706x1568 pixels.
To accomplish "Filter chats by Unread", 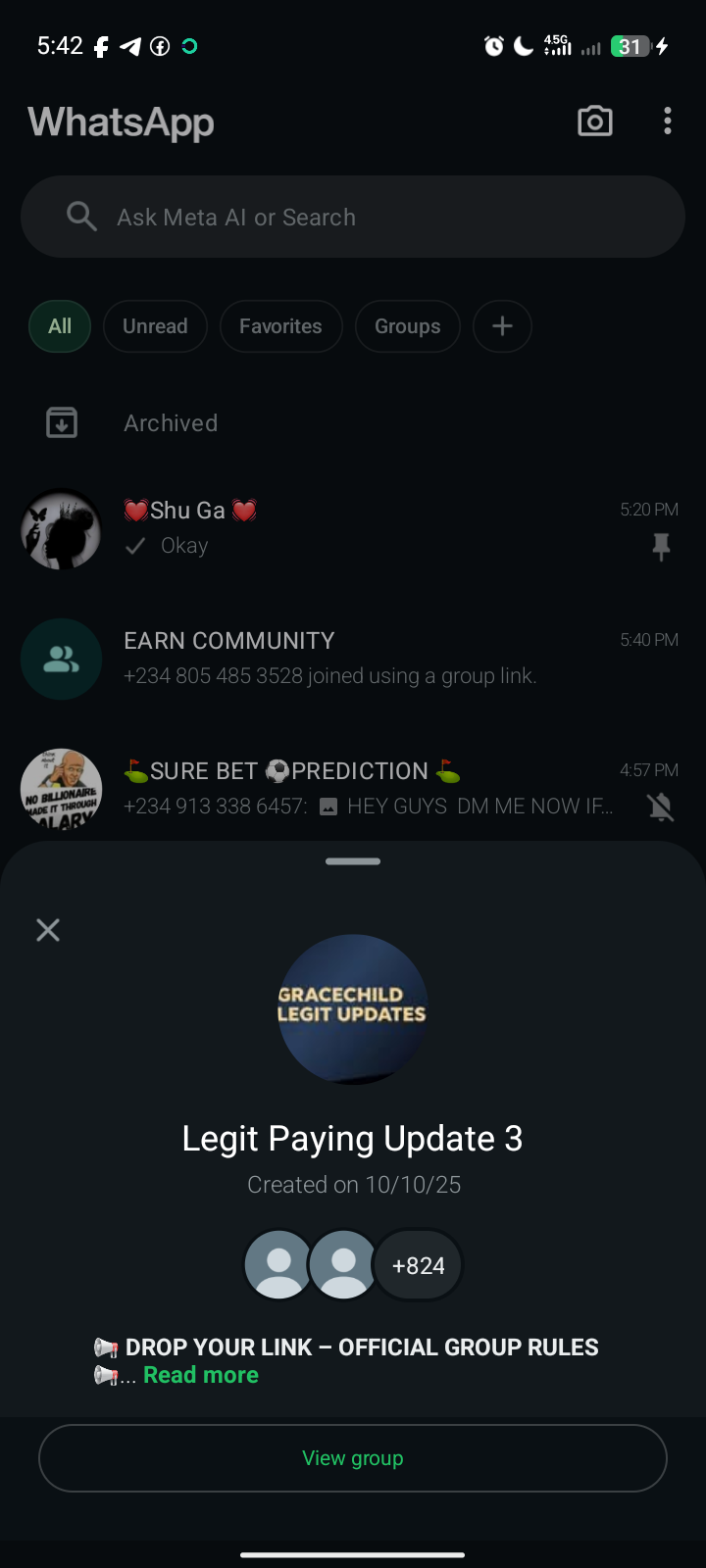I will pyautogui.click(x=155, y=326).
